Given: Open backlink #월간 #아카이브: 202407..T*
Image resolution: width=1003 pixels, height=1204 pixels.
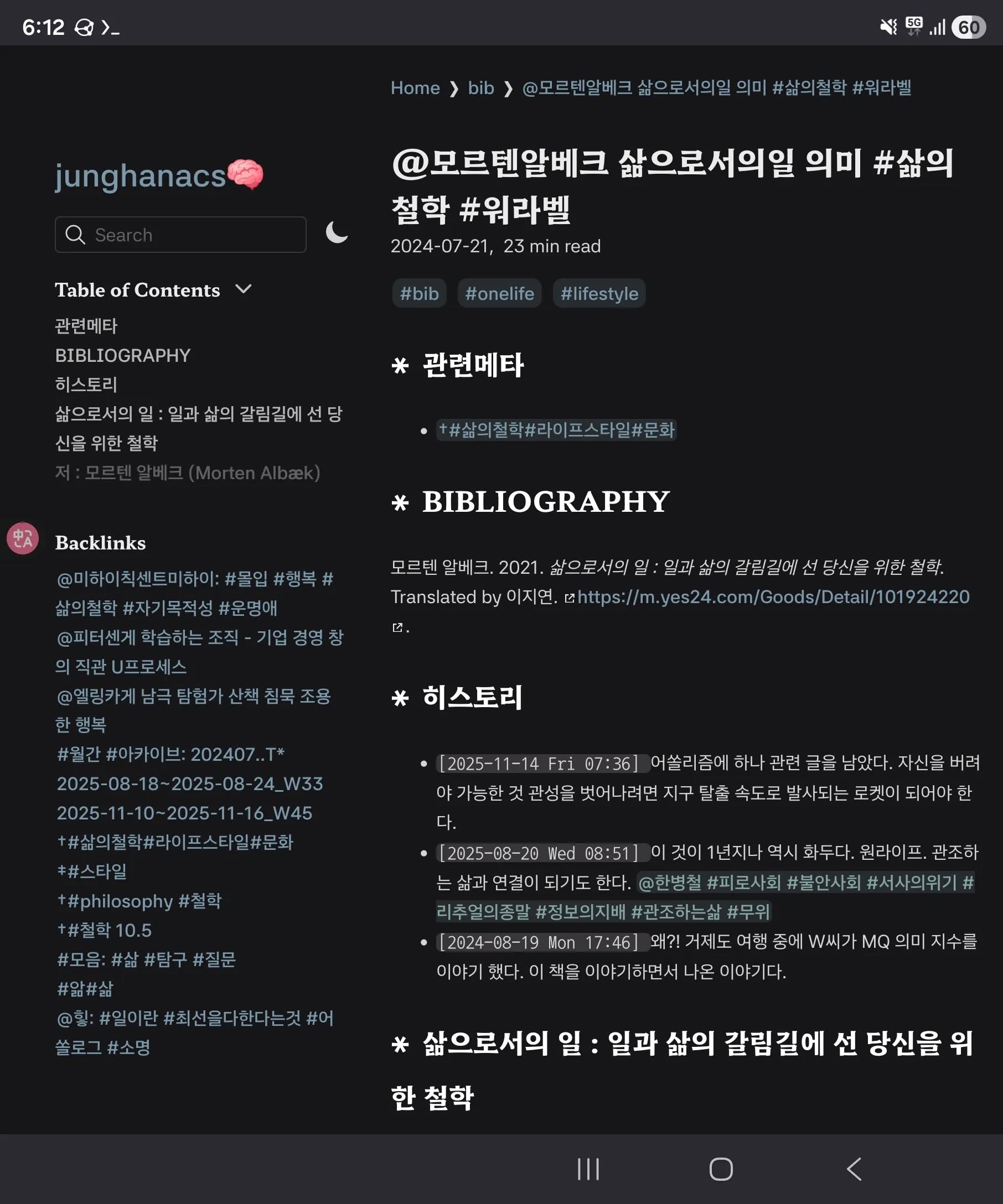Looking at the screenshot, I should (170, 755).
